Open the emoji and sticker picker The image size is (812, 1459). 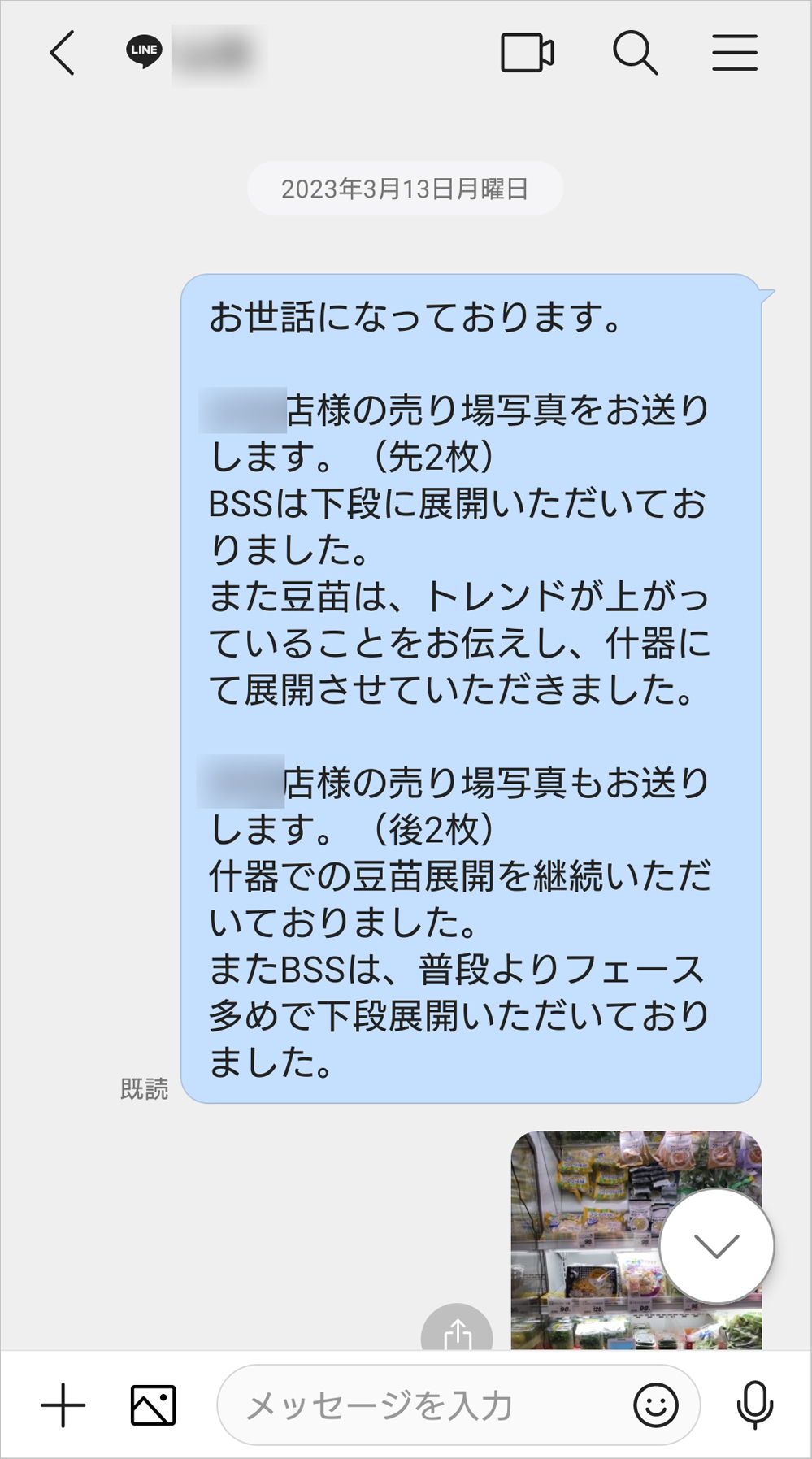655,1405
